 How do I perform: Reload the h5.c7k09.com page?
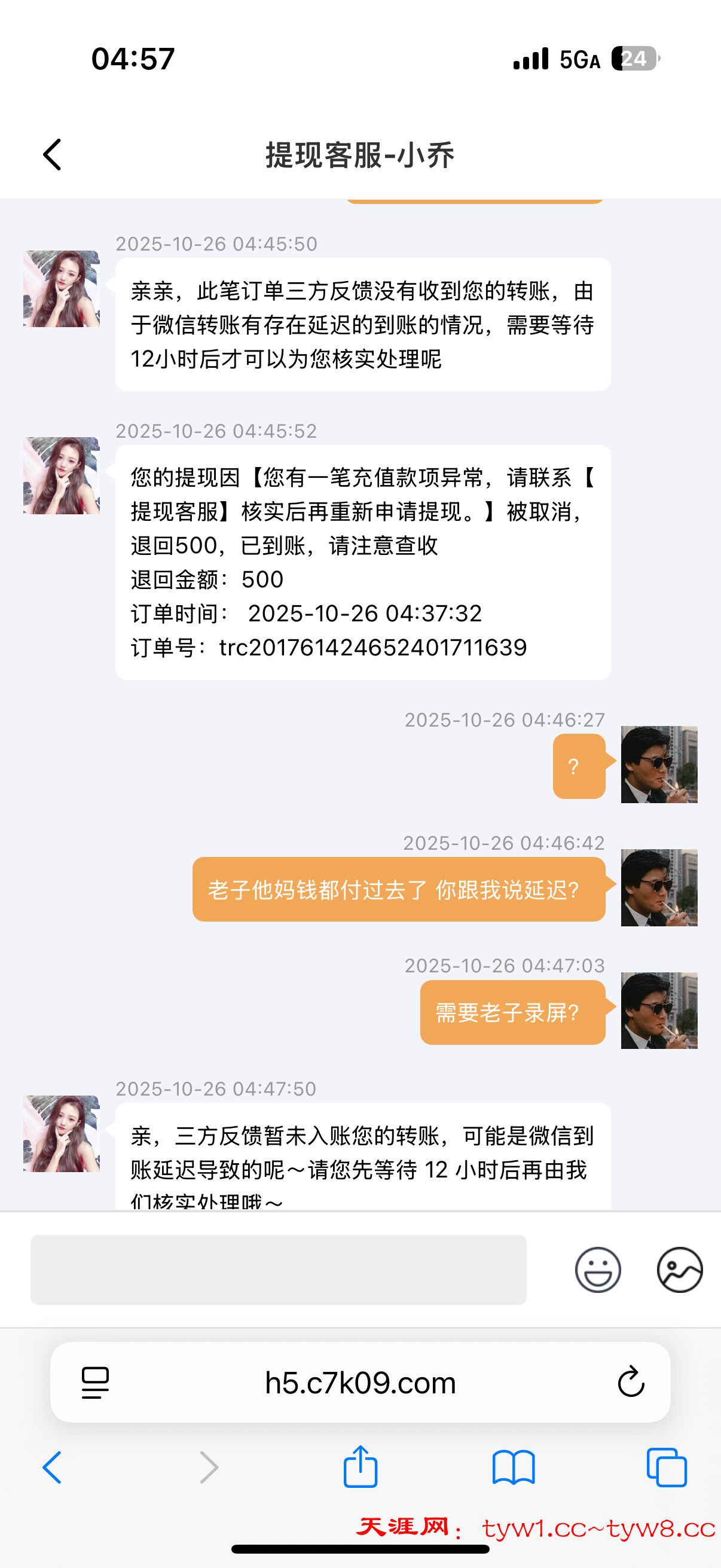630,1382
